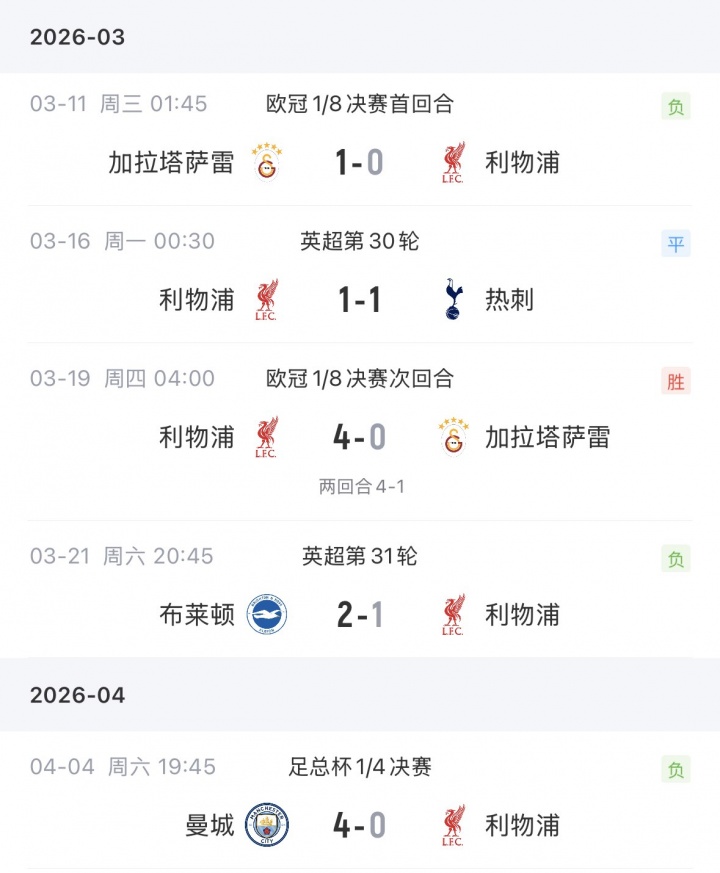720x873 pixels.
Task: Select the Liverpool logo in the 1-1 draw row
Action: [265, 299]
